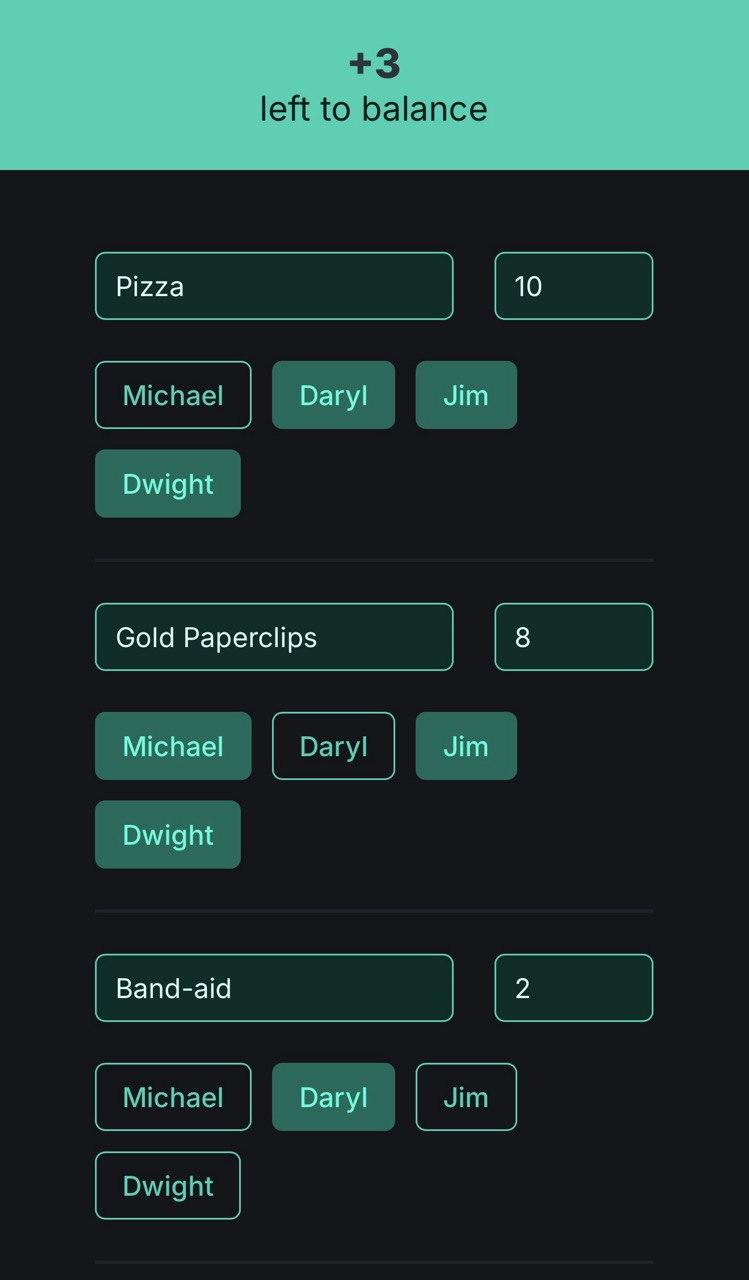The height and width of the screenshot is (1280, 749).
Task: Change the Pizza amount of 10
Action: point(573,286)
